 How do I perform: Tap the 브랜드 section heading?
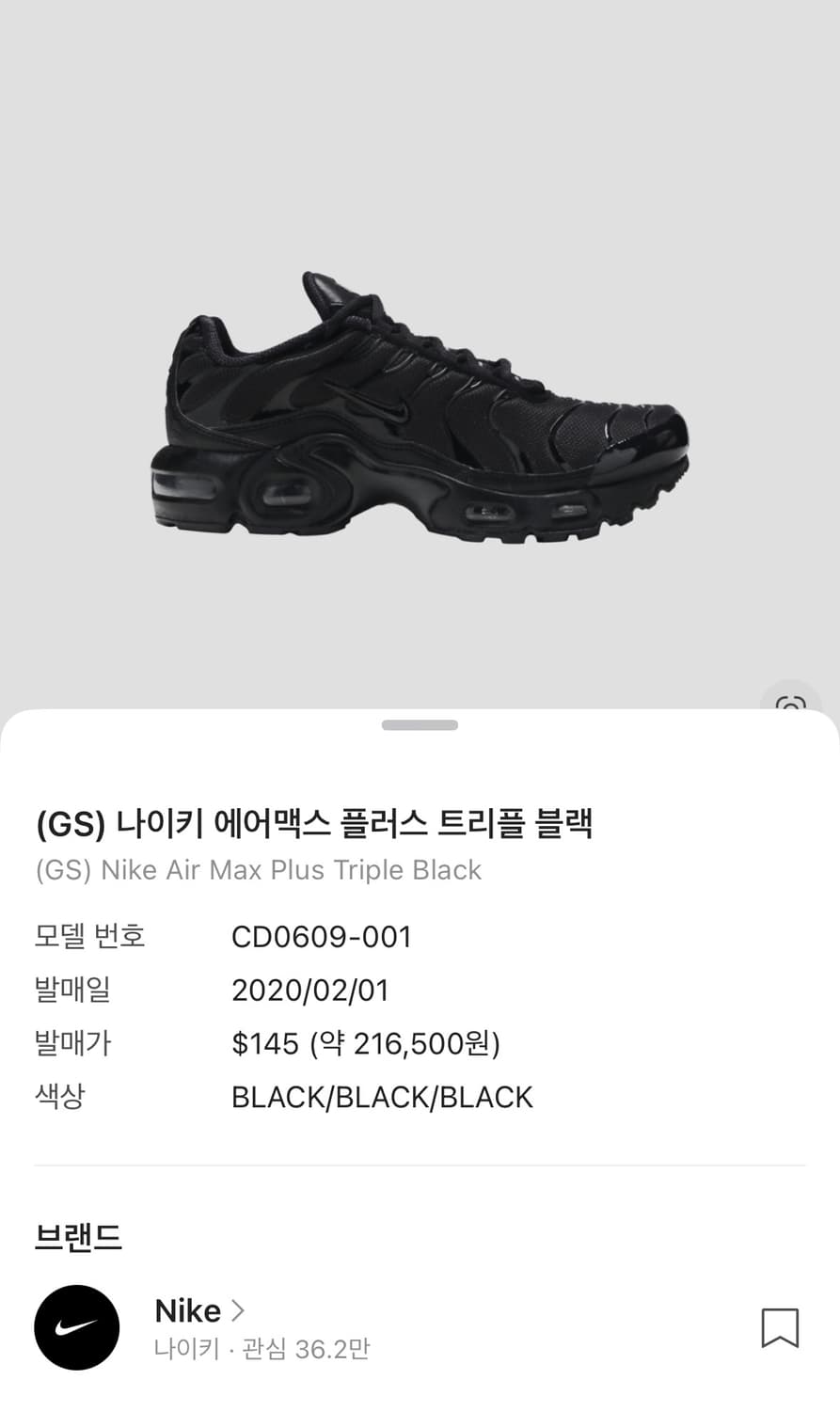[x=76, y=1236]
